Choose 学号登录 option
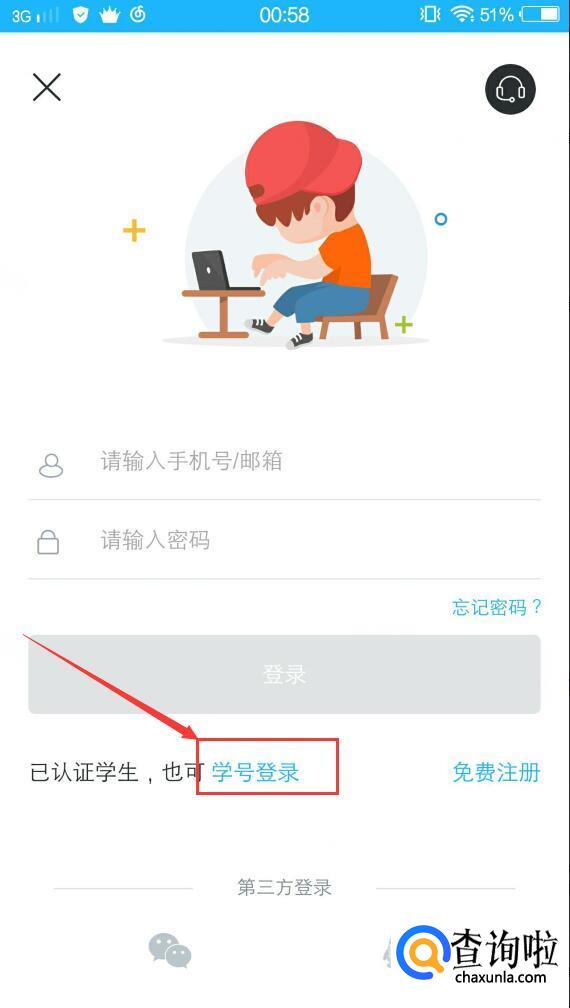Image resolution: width=570 pixels, height=1008 pixels. [x=255, y=771]
